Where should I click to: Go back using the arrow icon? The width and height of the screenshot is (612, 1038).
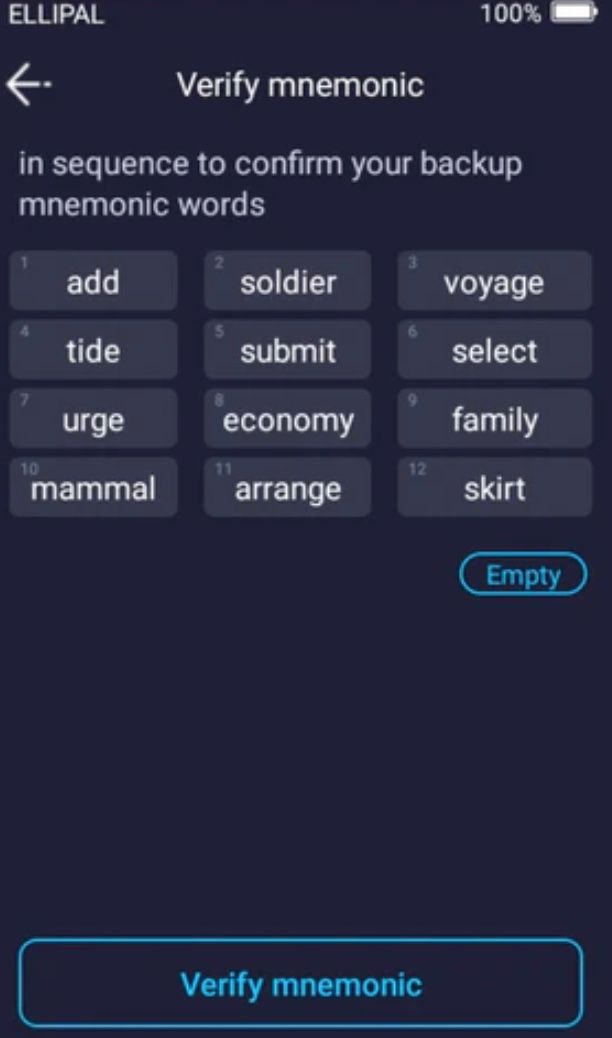point(28,86)
